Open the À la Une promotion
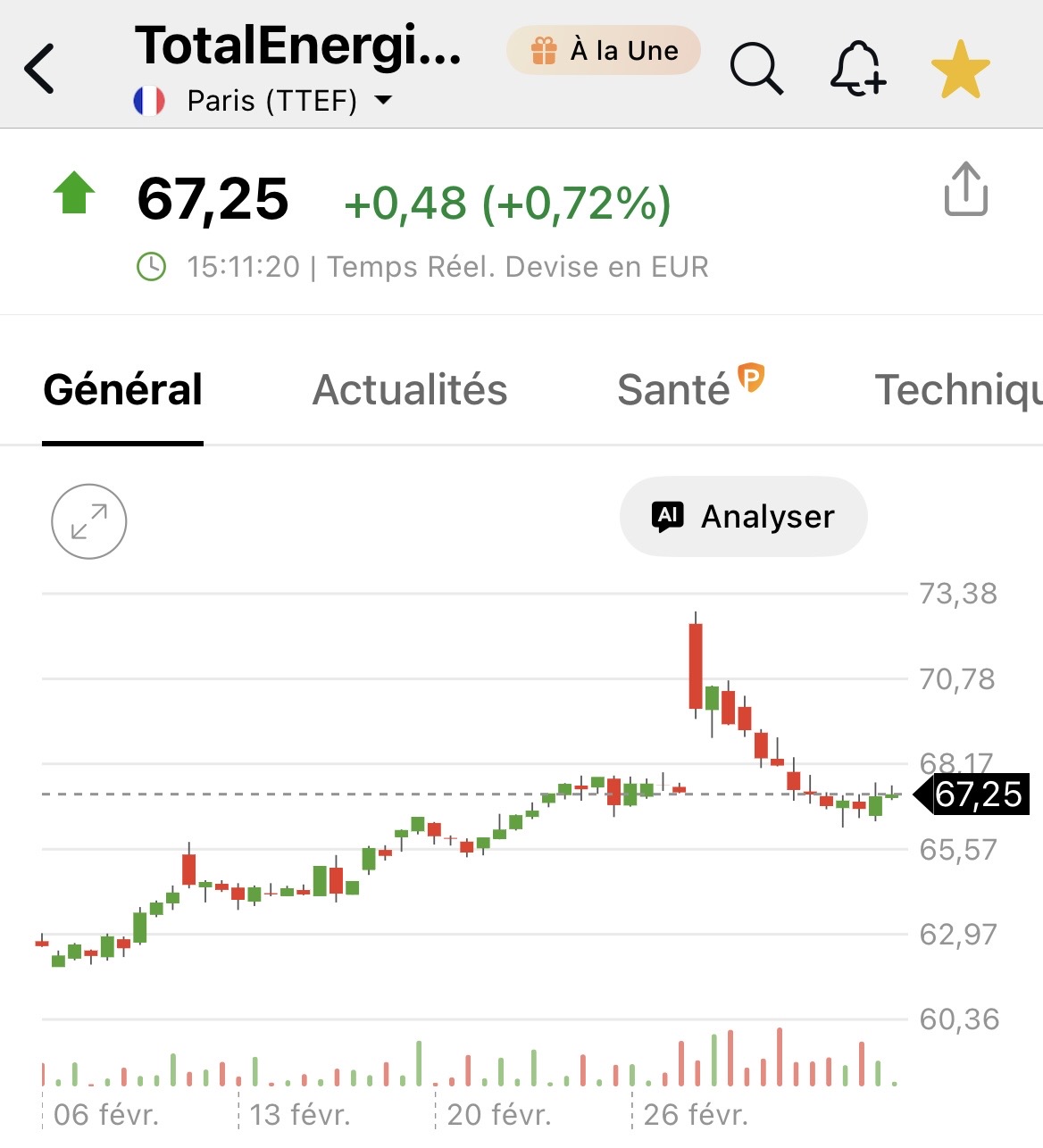 (604, 51)
